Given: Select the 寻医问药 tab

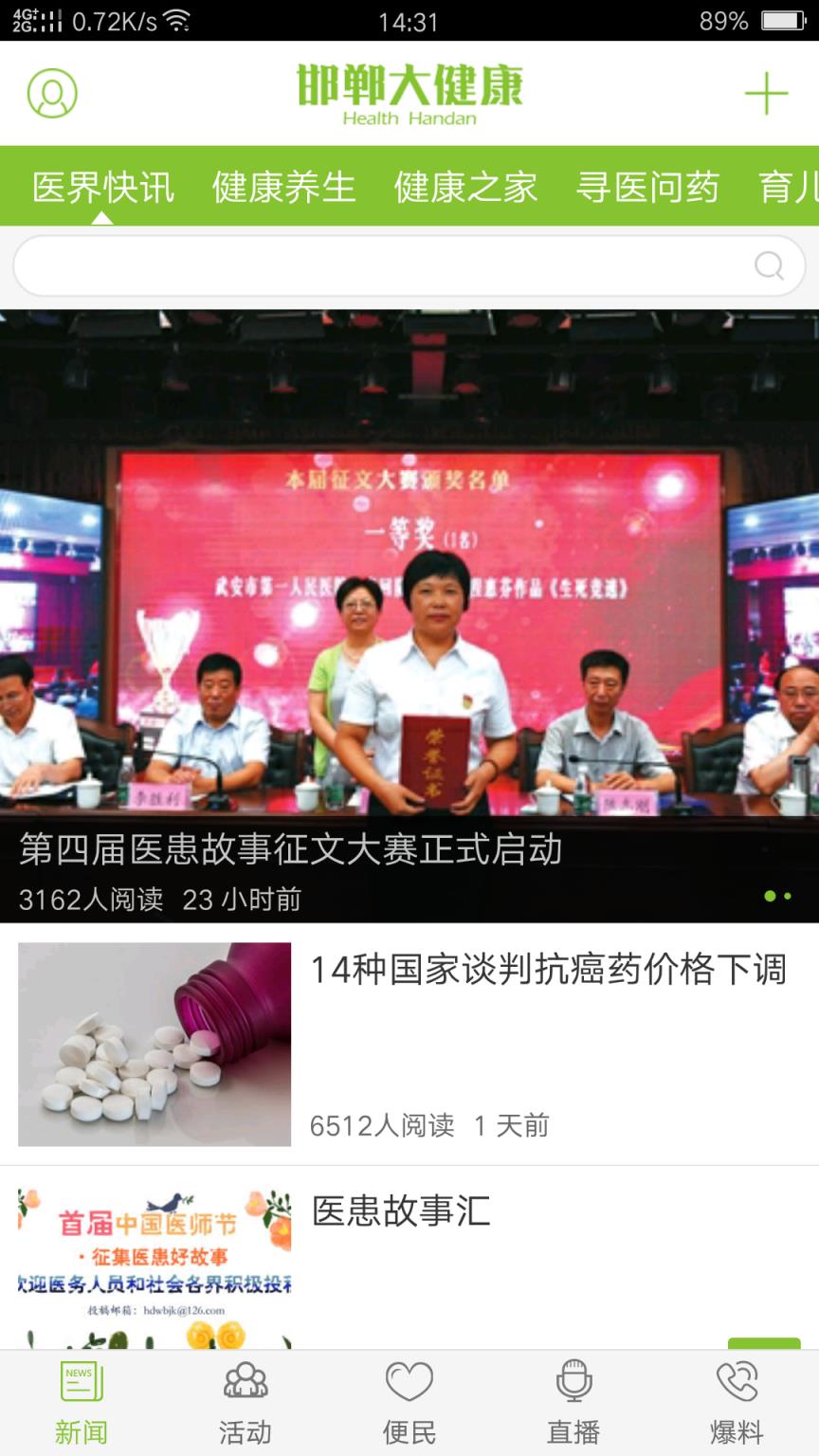Looking at the screenshot, I should (647, 187).
